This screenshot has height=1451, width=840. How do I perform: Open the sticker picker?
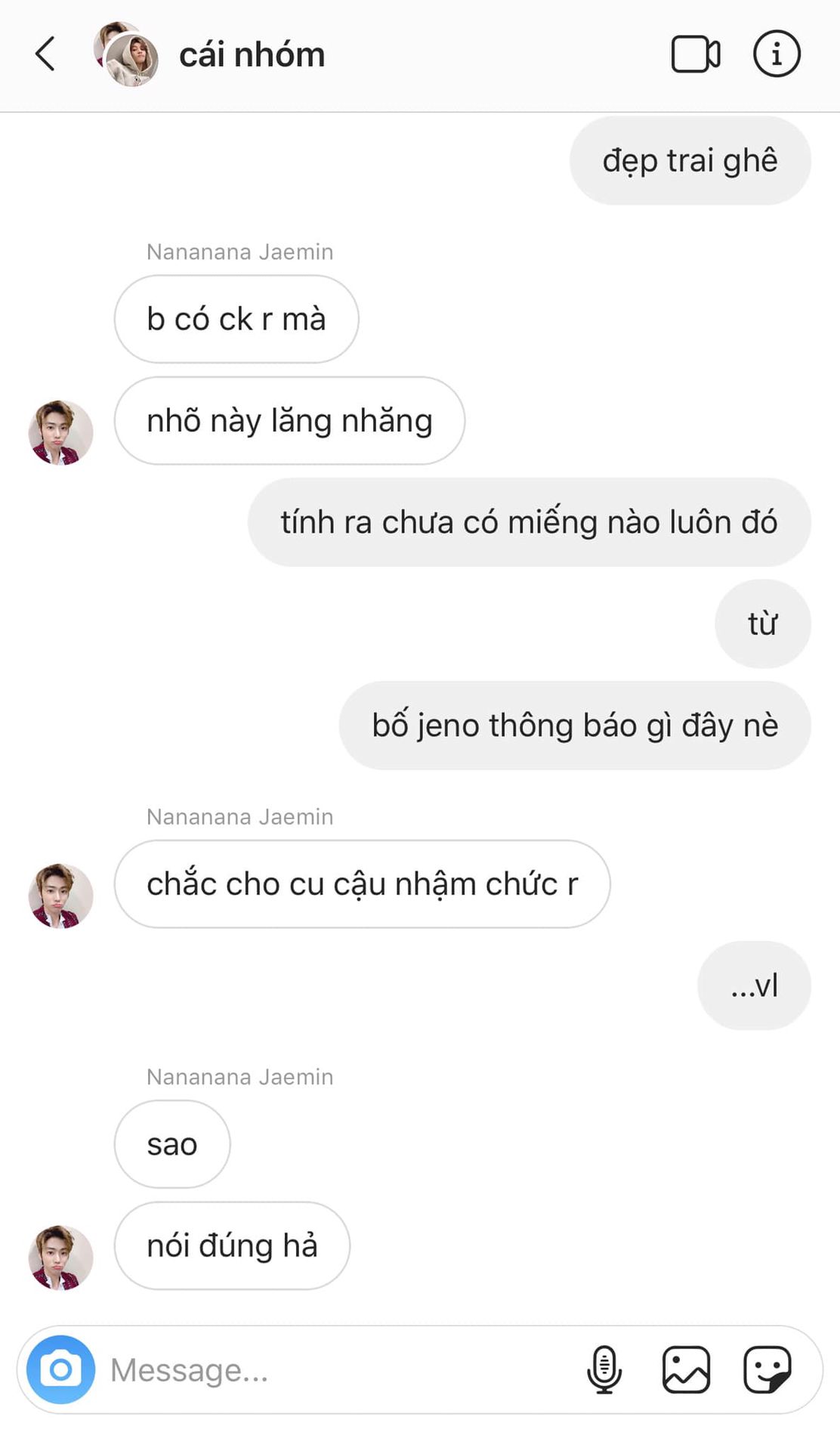coord(767,1369)
